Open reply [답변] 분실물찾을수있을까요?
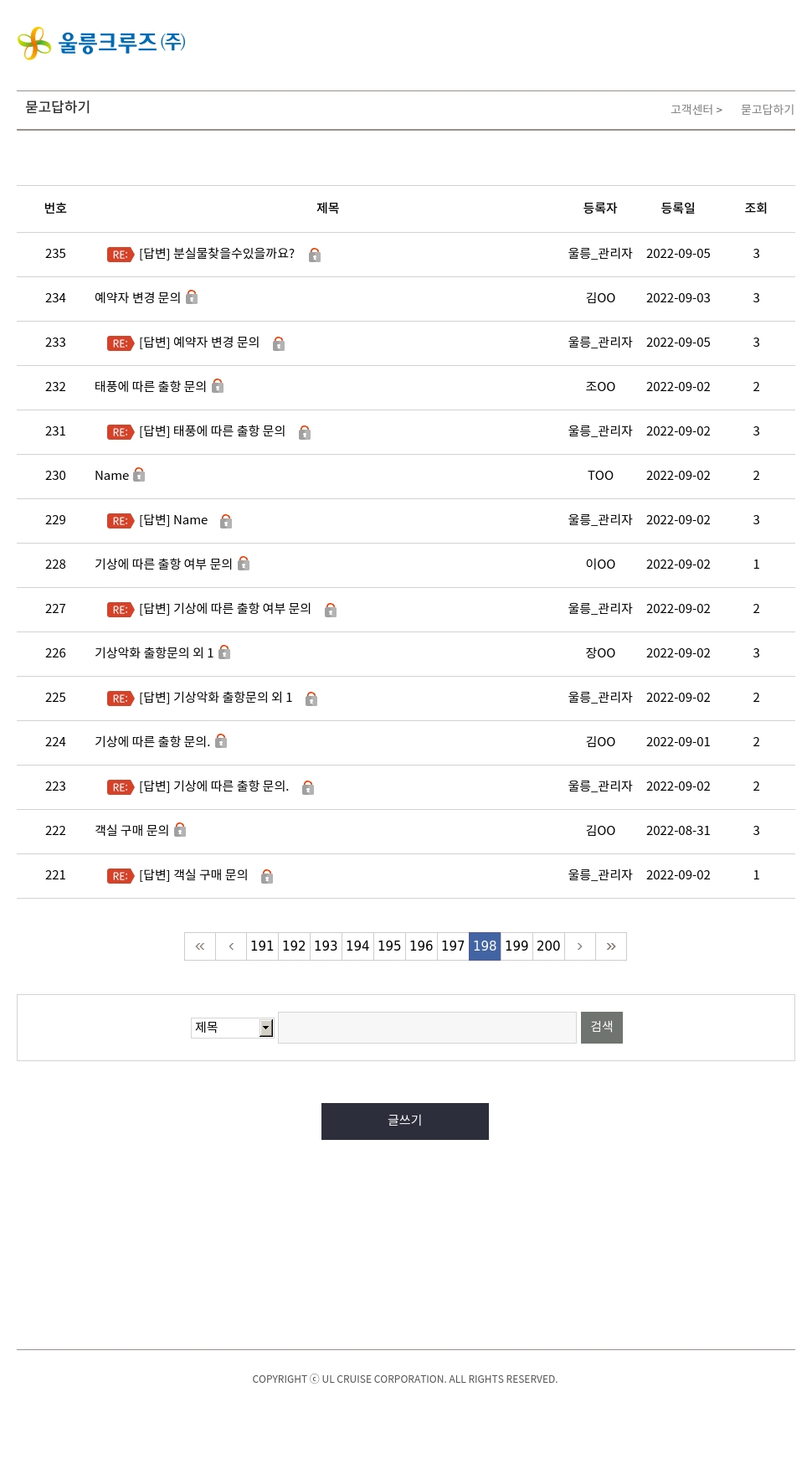Viewport: 812px width, 1459px height. tap(217, 254)
